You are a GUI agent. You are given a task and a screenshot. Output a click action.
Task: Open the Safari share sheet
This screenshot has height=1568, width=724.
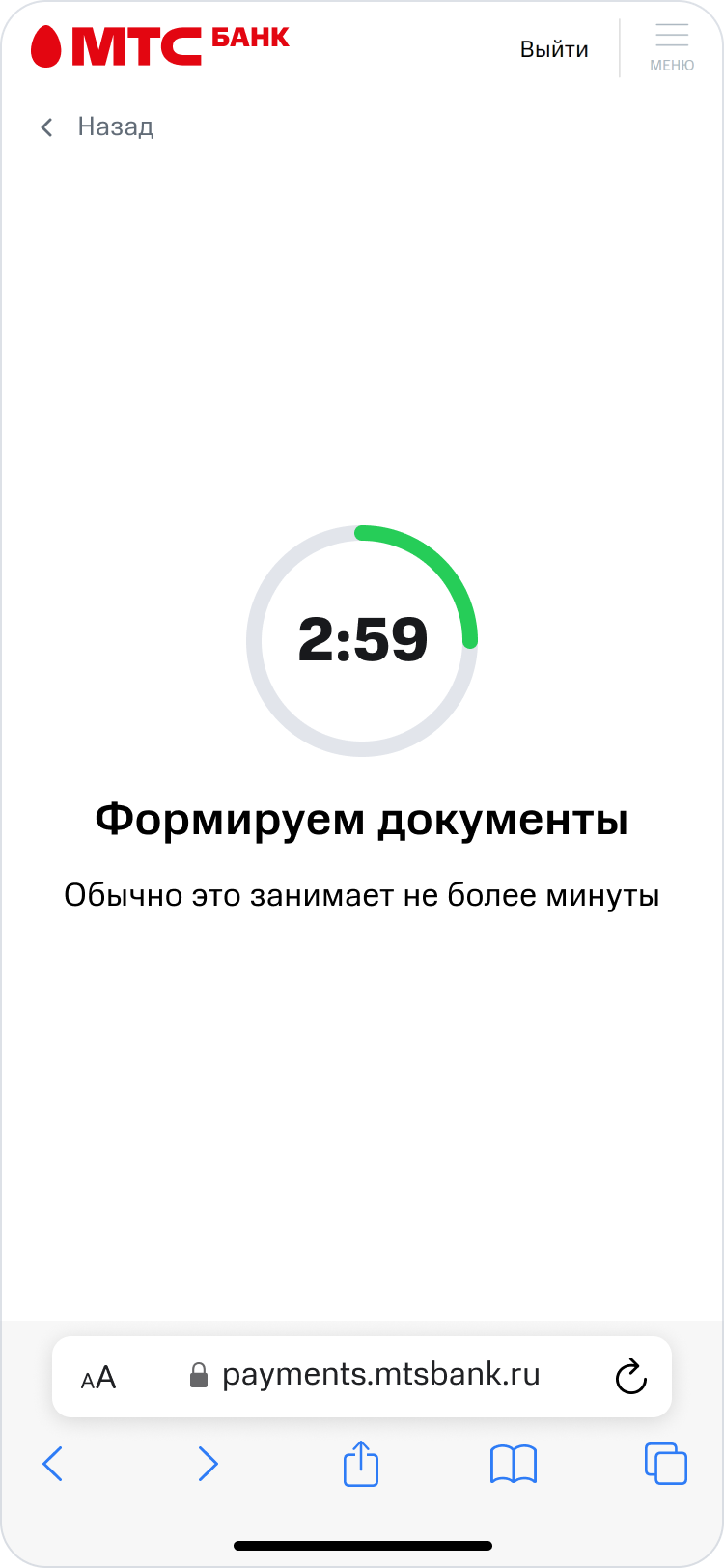pos(361,1463)
